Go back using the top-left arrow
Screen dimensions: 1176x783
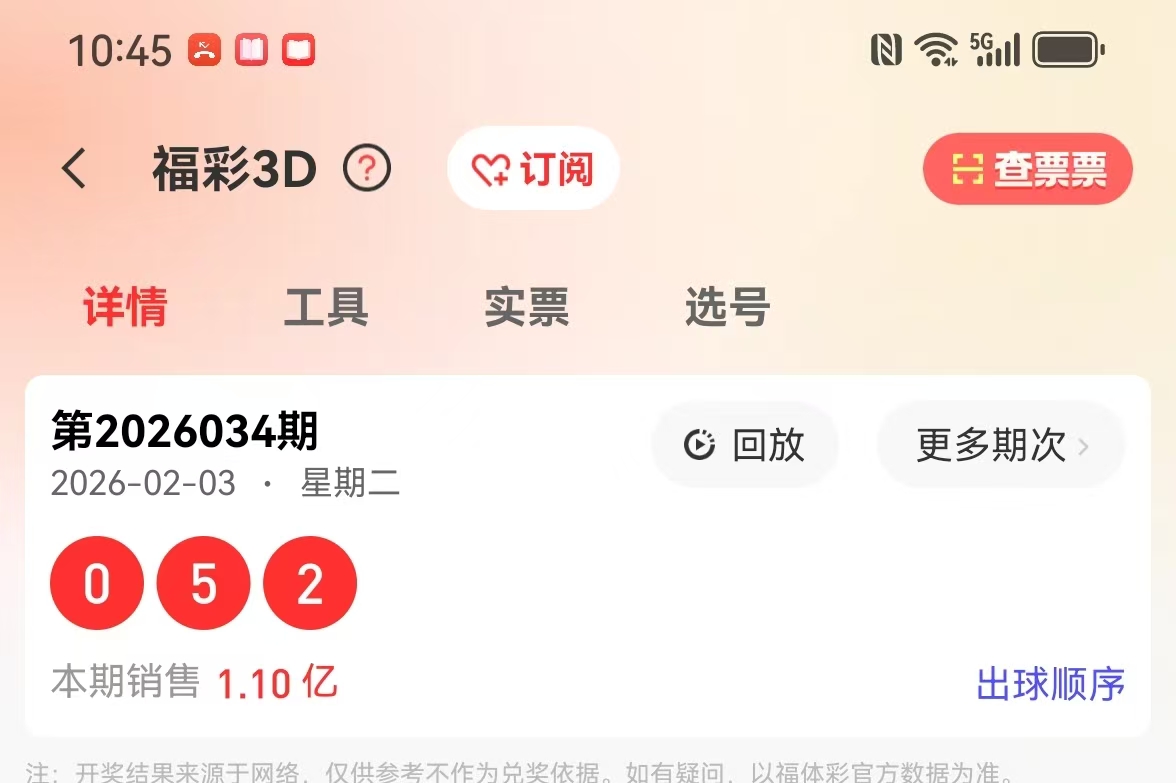[74, 169]
